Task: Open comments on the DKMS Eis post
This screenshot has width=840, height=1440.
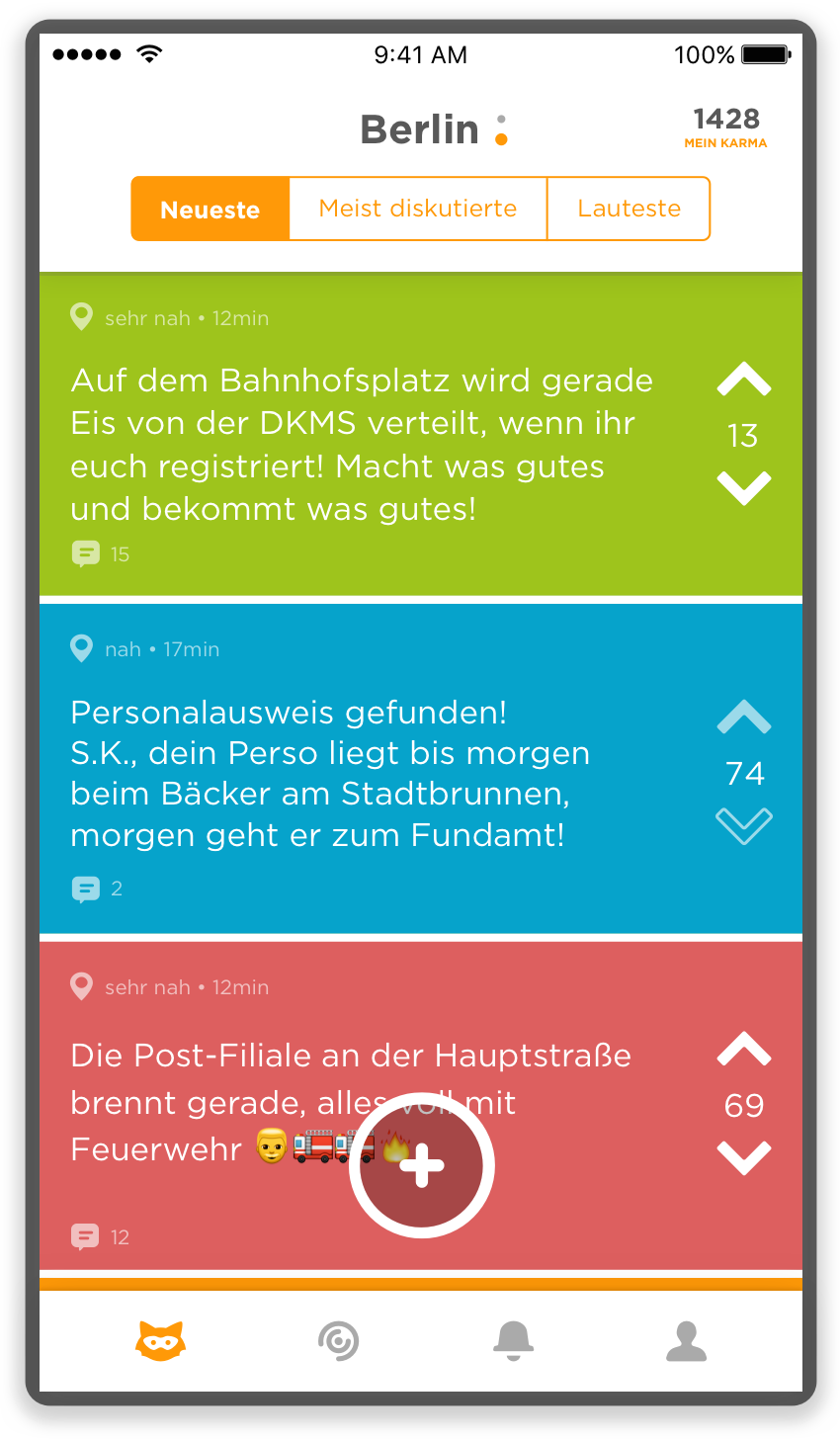Action: (100, 553)
